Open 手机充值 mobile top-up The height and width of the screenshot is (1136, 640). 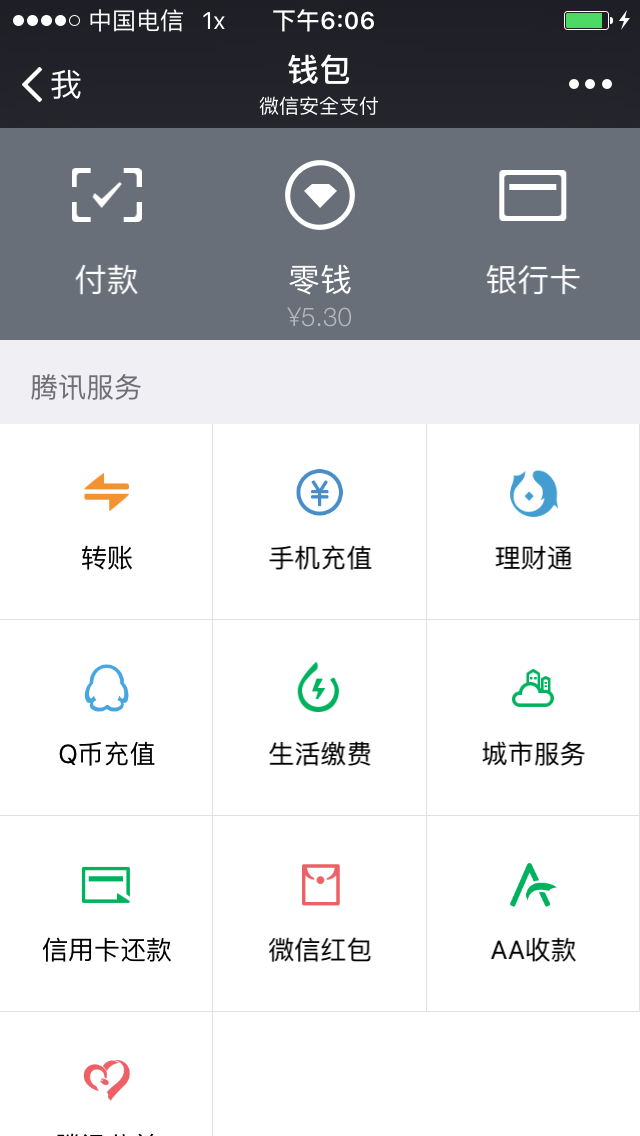[x=320, y=522]
